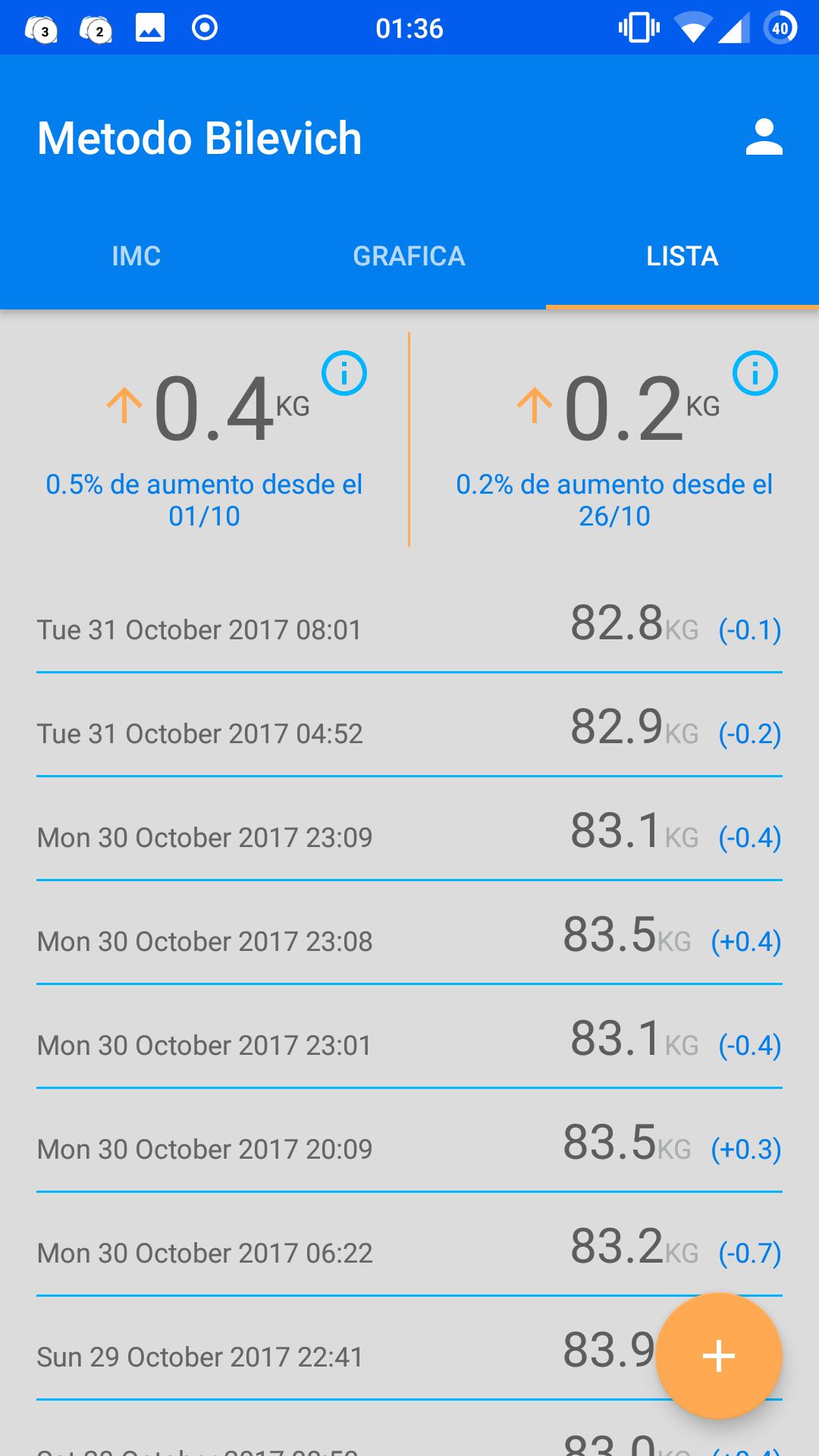This screenshot has height=1456, width=819.
Task: Open the Mon 30 October 23:08 entry
Action: click(x=409, y=940)
